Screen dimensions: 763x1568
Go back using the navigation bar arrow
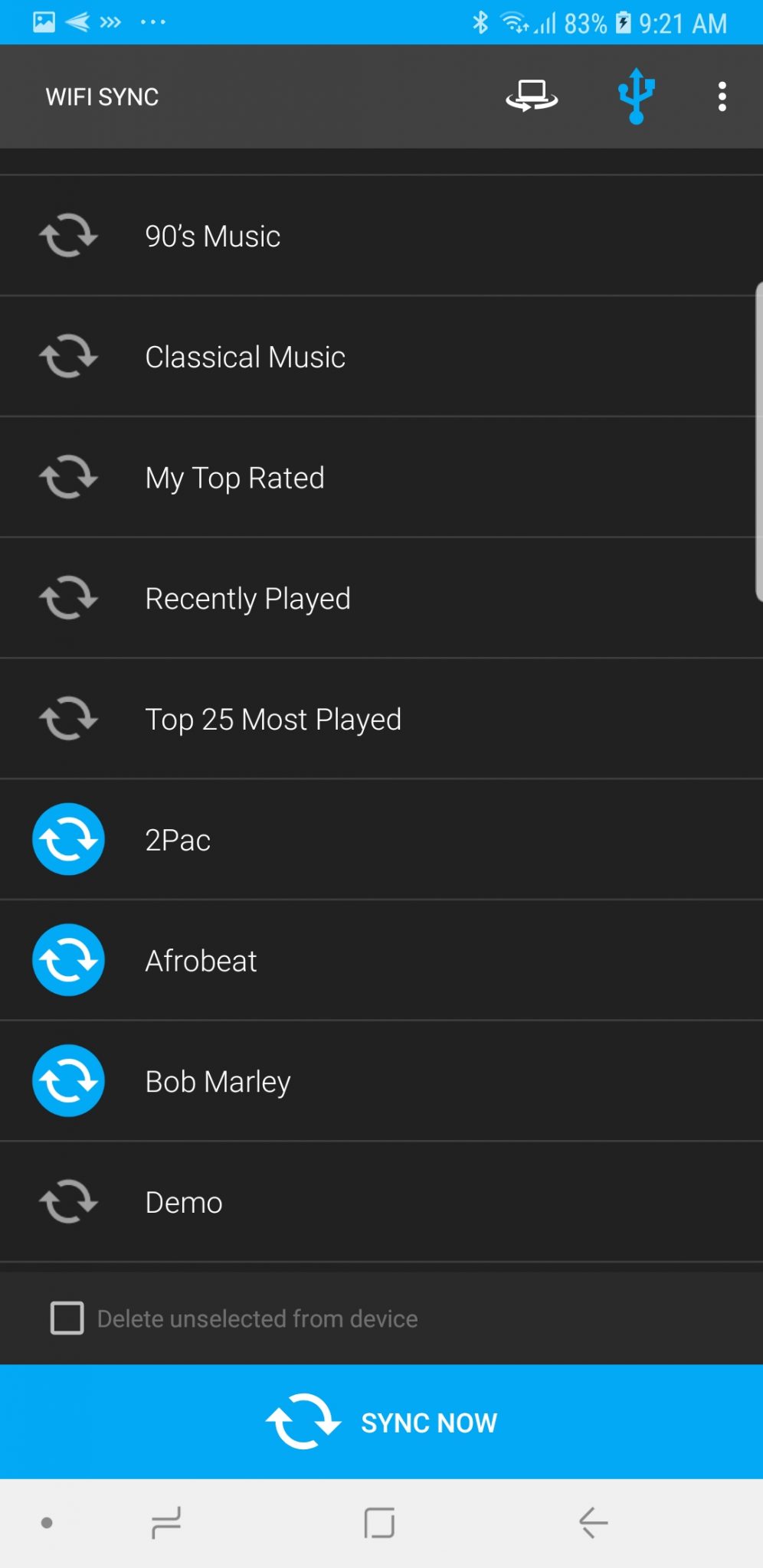[593, 1522]
